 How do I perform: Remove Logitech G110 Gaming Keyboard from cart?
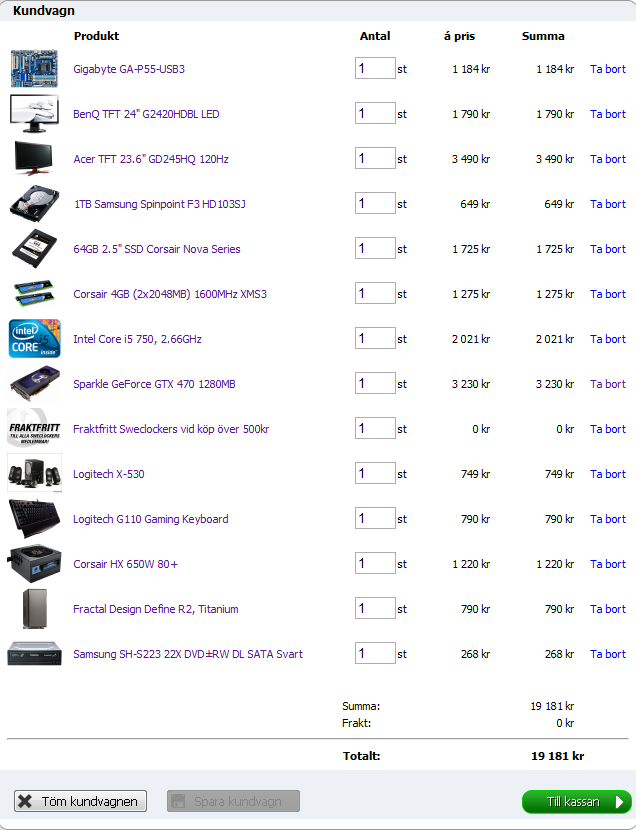(x=607, y=519)
